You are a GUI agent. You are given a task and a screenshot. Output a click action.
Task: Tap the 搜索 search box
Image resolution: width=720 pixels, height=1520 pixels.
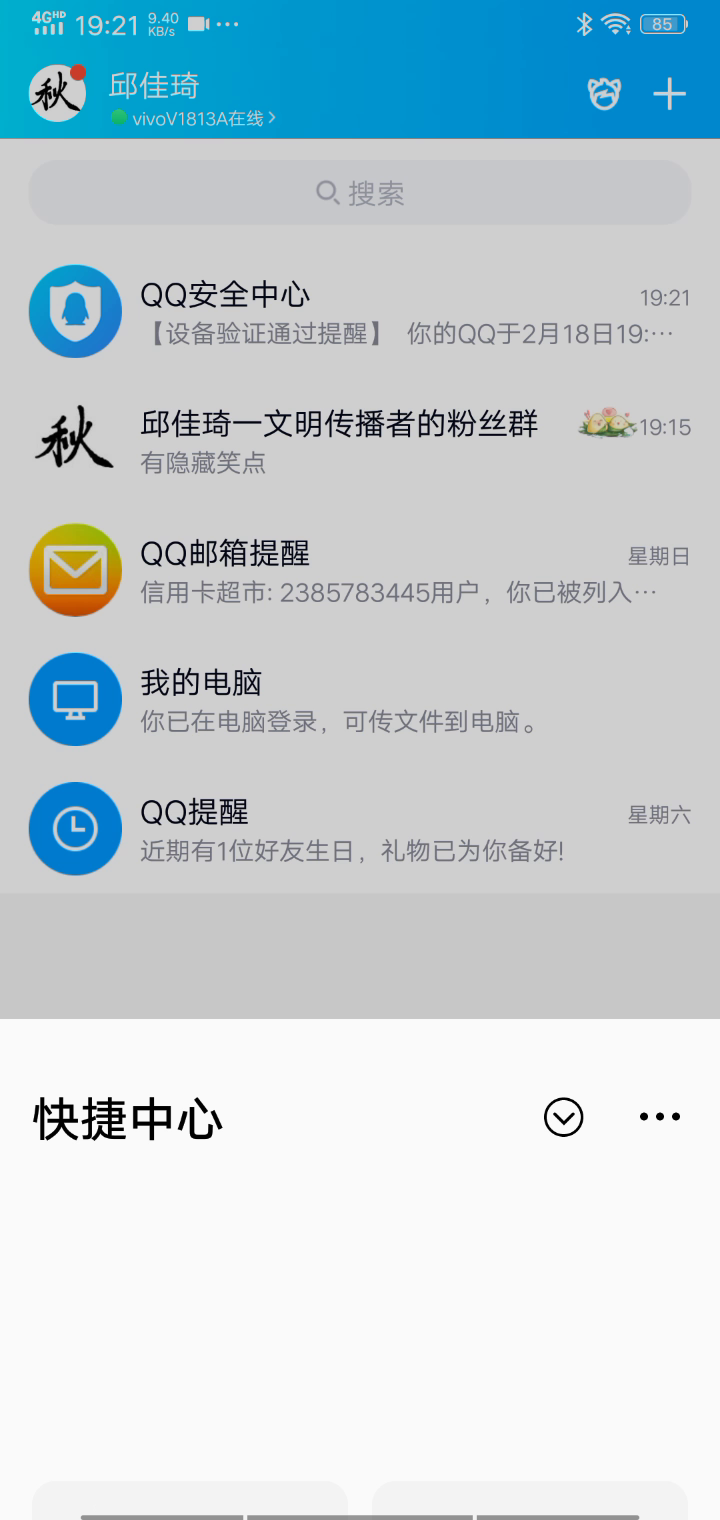tap(360, 193)
